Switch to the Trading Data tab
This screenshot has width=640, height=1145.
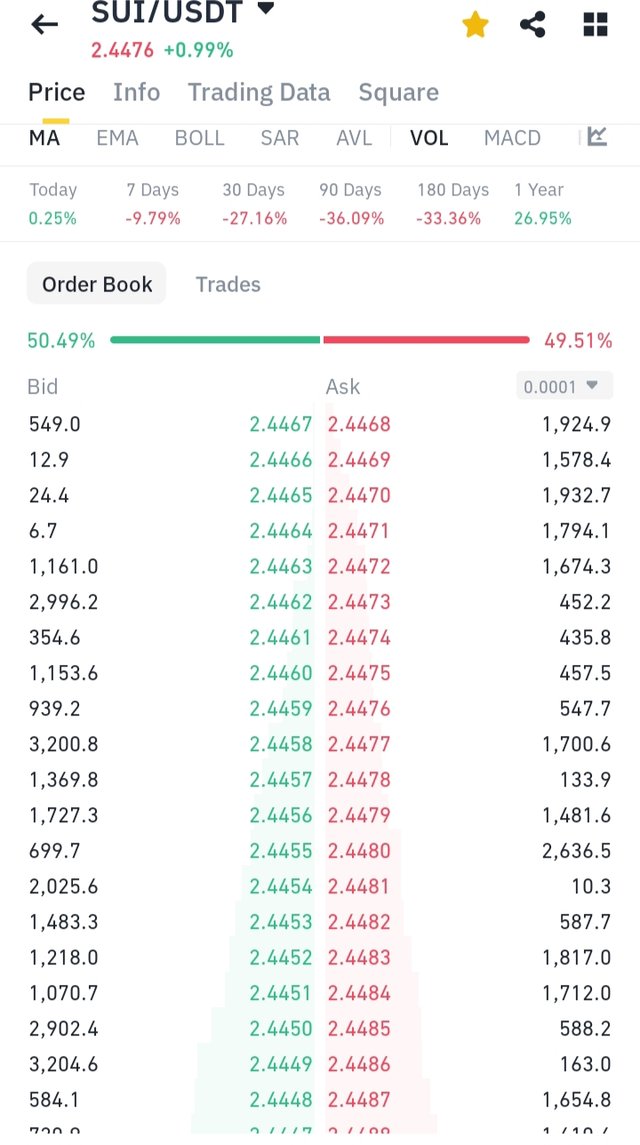[258, 93]
